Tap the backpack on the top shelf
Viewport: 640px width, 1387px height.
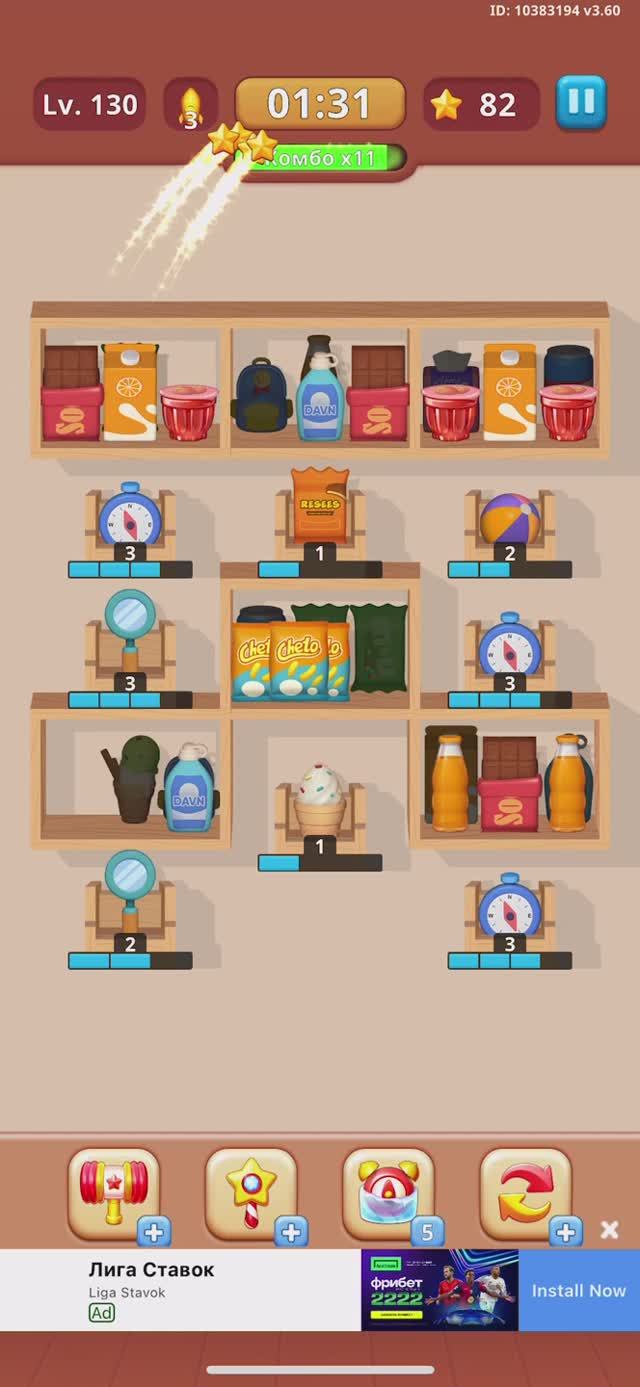261,398
